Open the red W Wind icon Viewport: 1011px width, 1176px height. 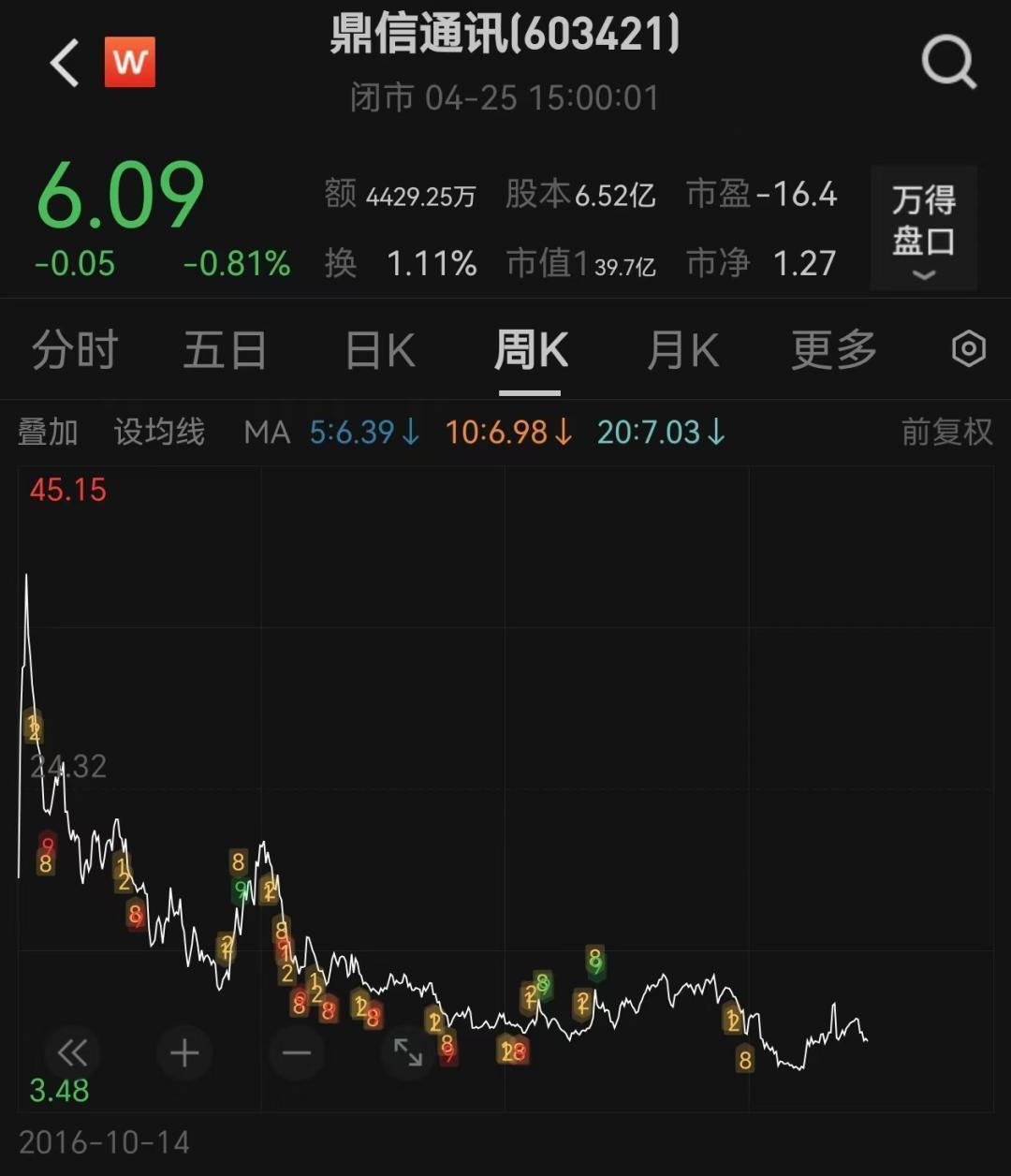(x=129, y=63)
